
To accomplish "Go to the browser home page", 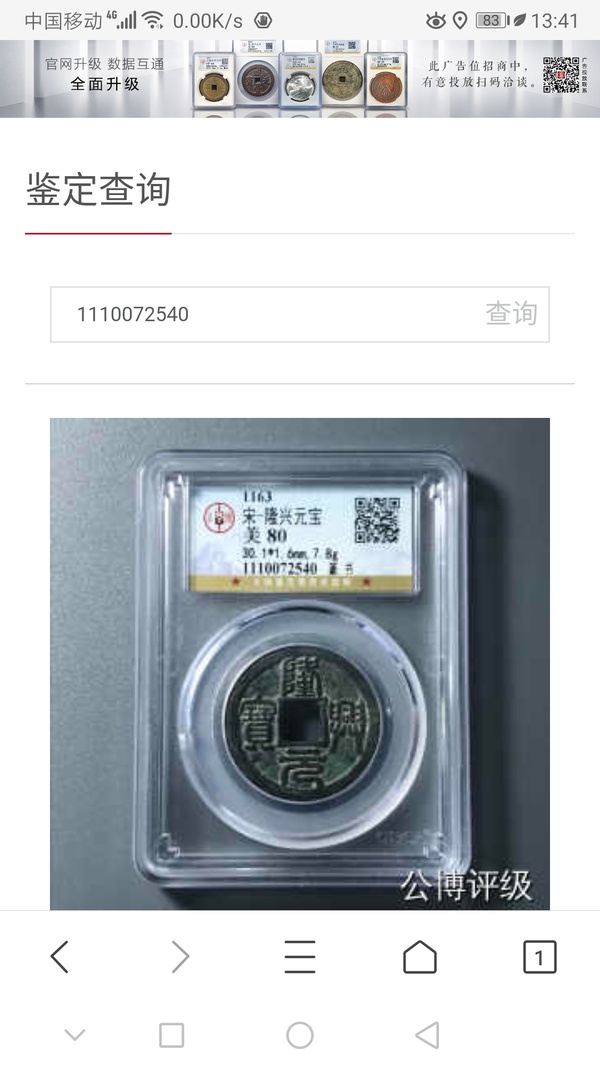I will coord(420,956).
